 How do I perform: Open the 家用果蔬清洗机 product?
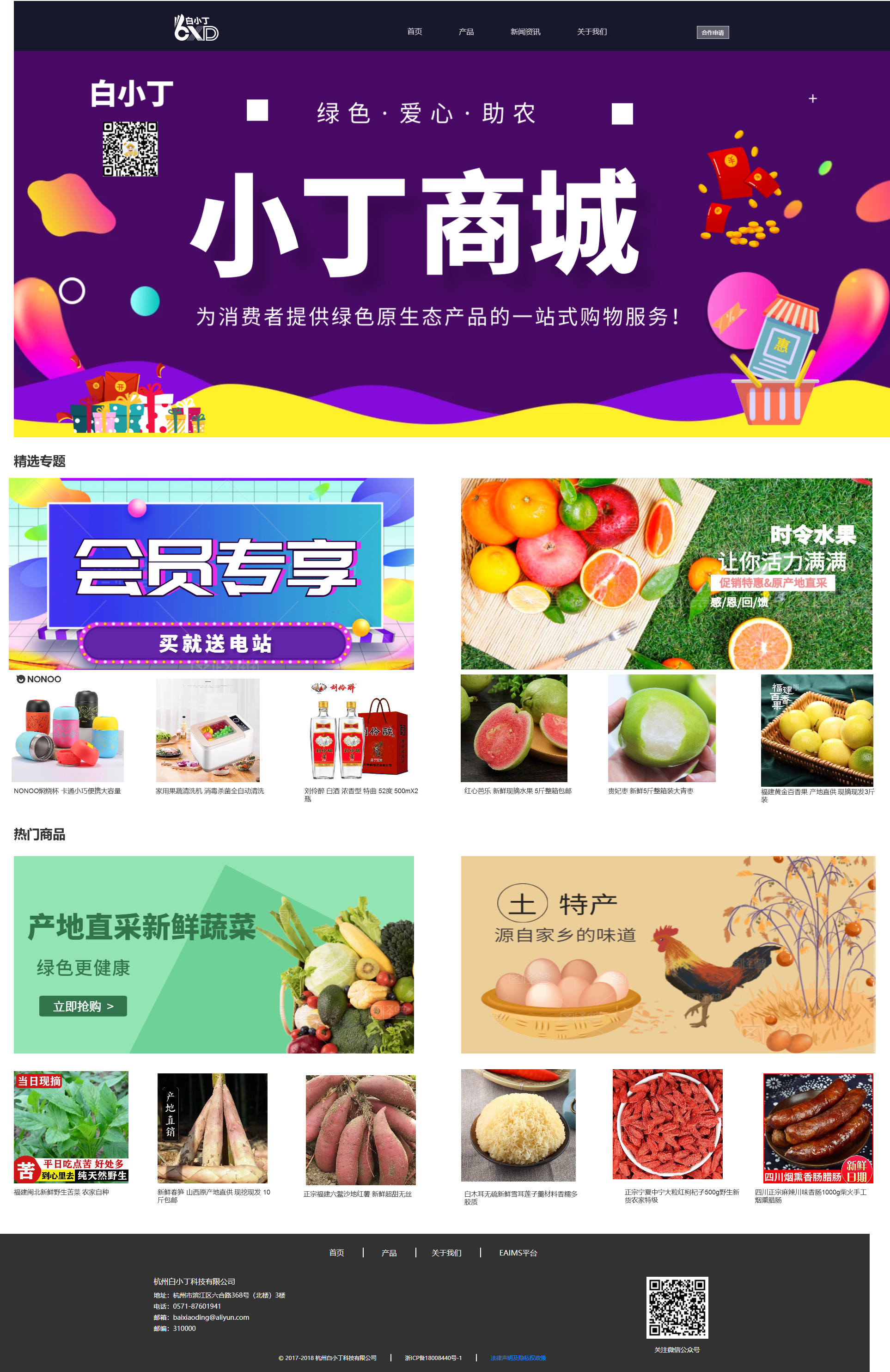pyautogui.click(x=208, y=730)
